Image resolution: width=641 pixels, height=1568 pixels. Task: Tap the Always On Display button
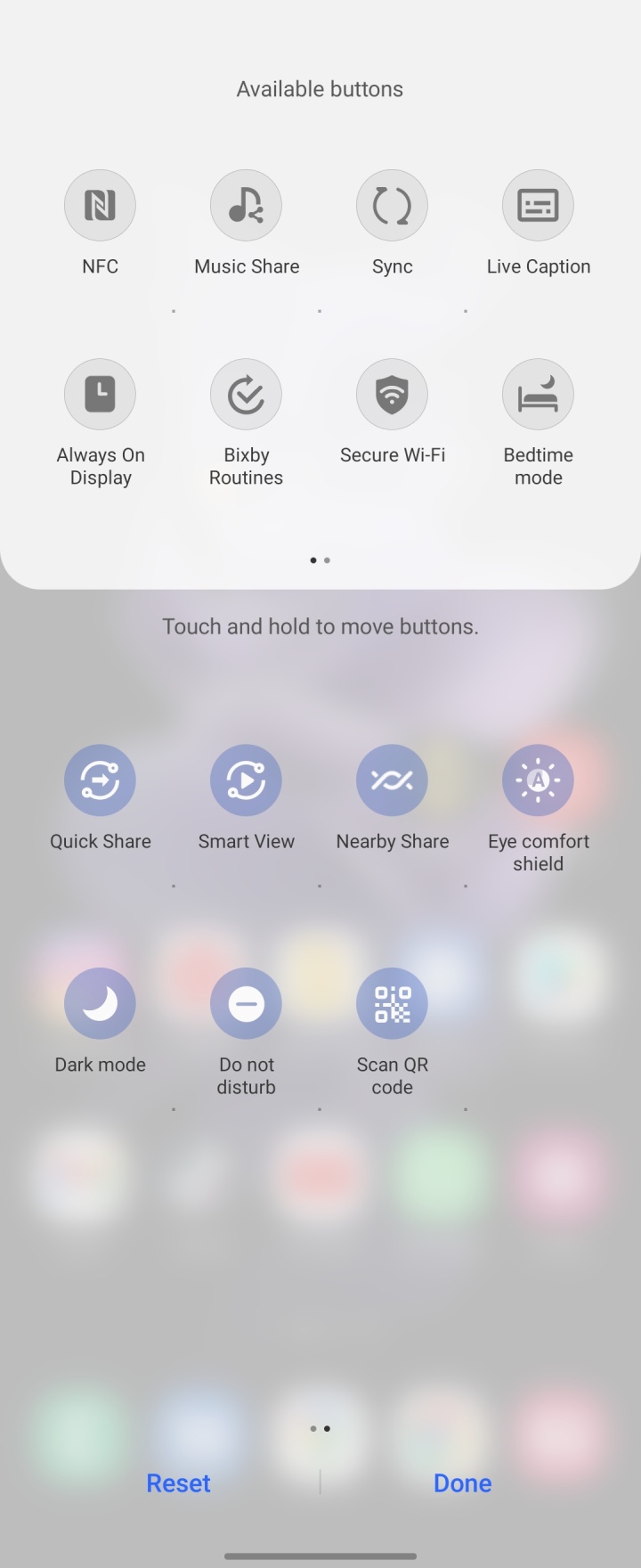100,395
